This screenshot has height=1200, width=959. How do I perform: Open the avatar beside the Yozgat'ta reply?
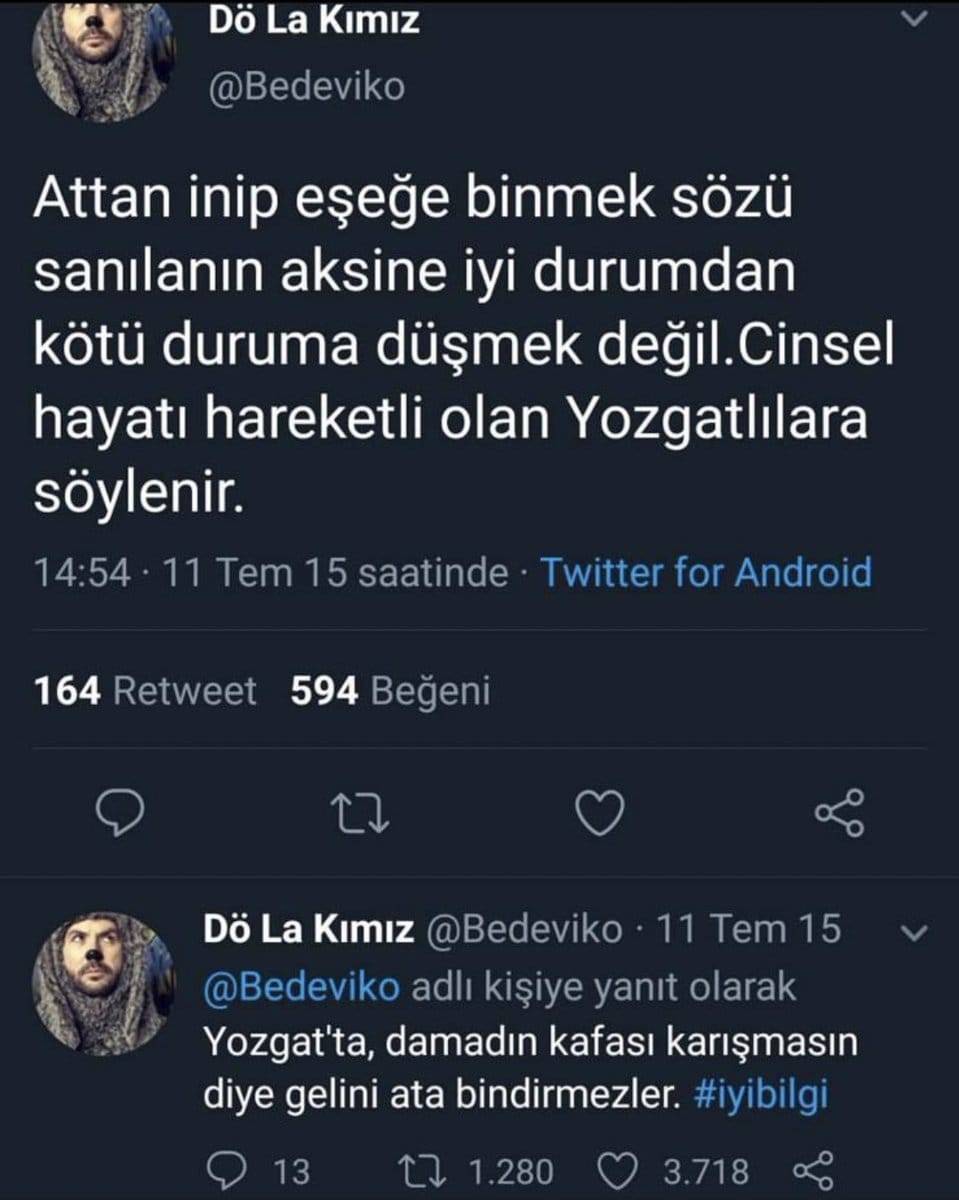[97, 984]
